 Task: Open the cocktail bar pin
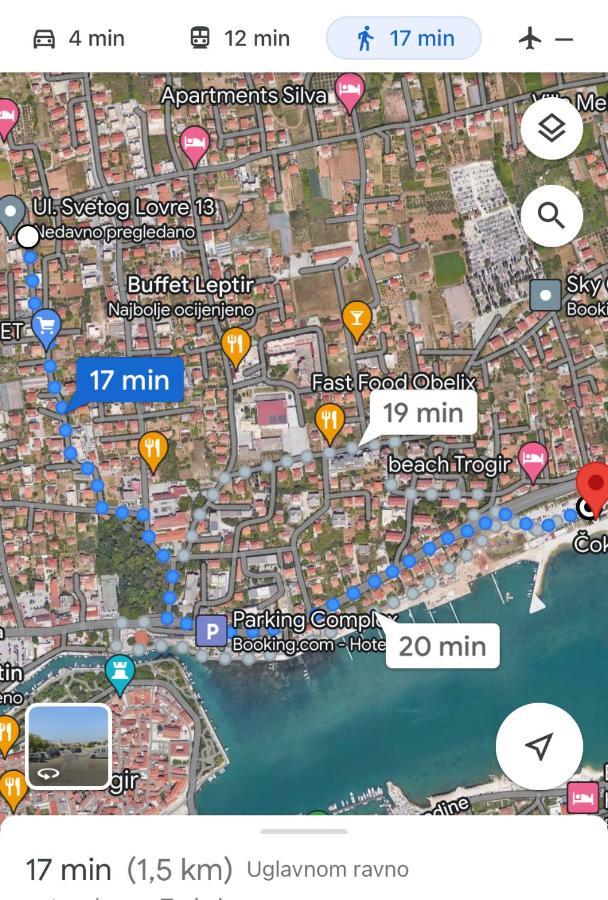point(357,319)
